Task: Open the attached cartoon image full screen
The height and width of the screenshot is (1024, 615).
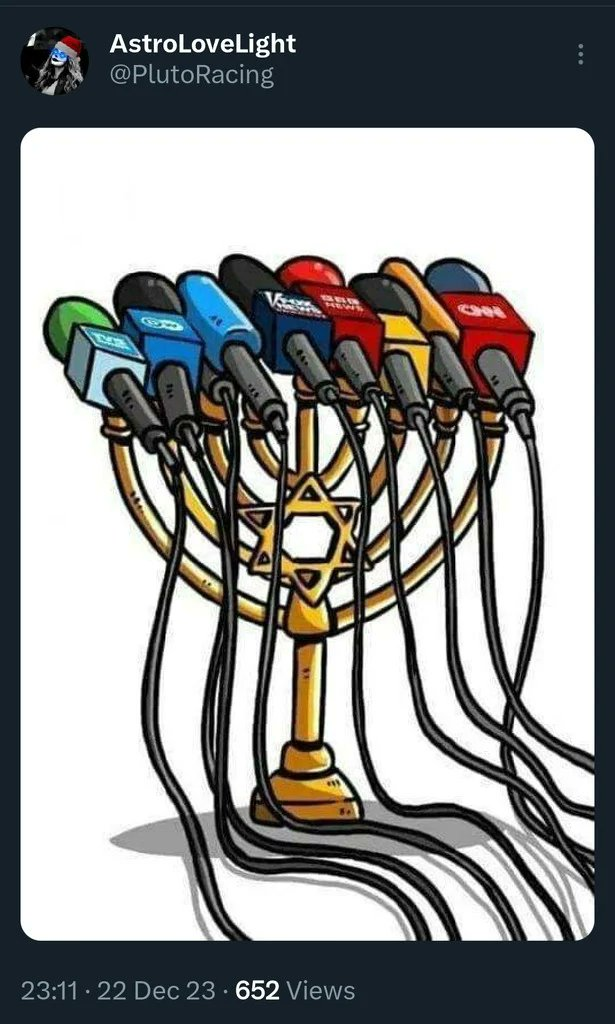Action: coord(308,534)
